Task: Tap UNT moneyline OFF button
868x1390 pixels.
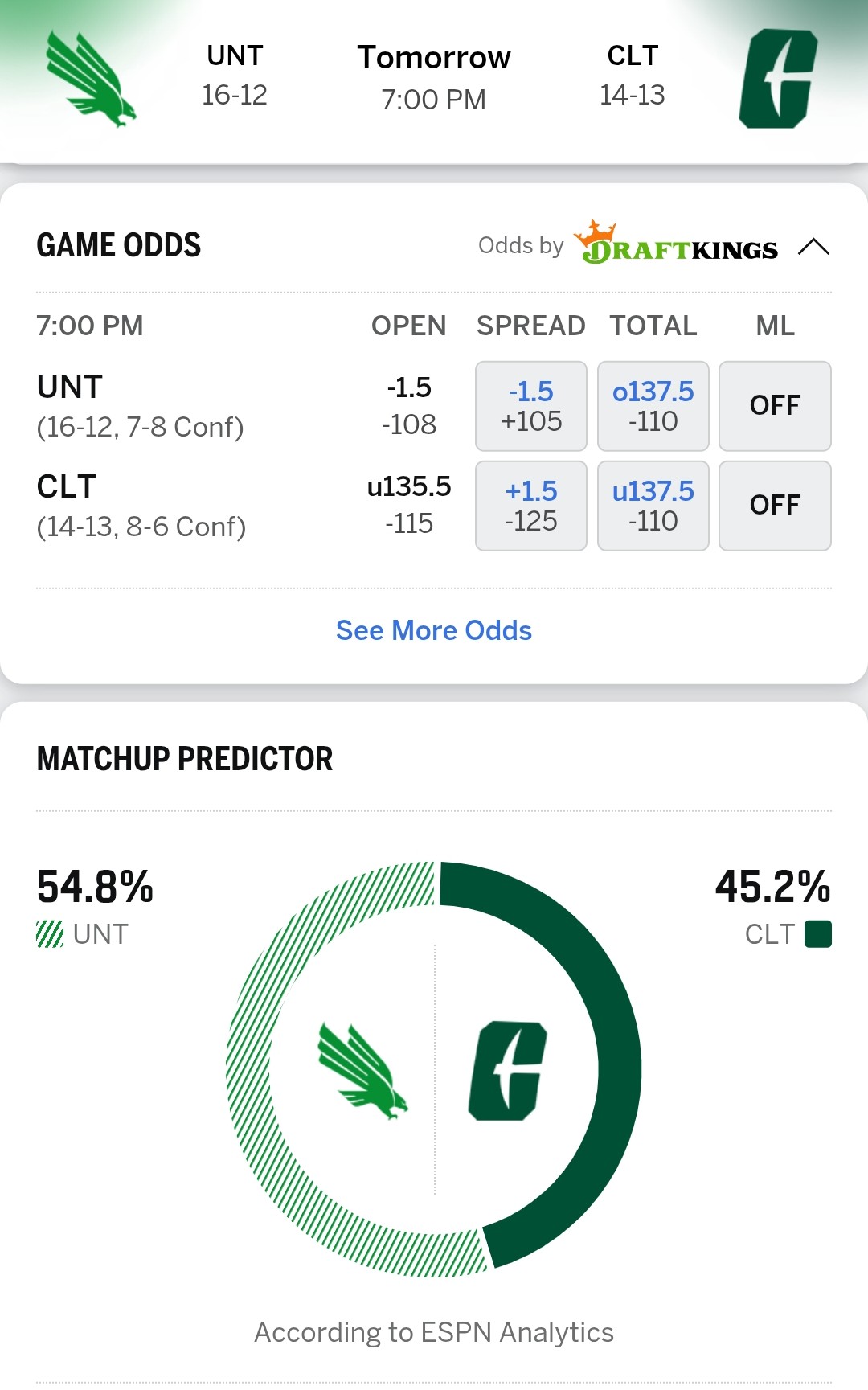Action: tap(775, 406)
